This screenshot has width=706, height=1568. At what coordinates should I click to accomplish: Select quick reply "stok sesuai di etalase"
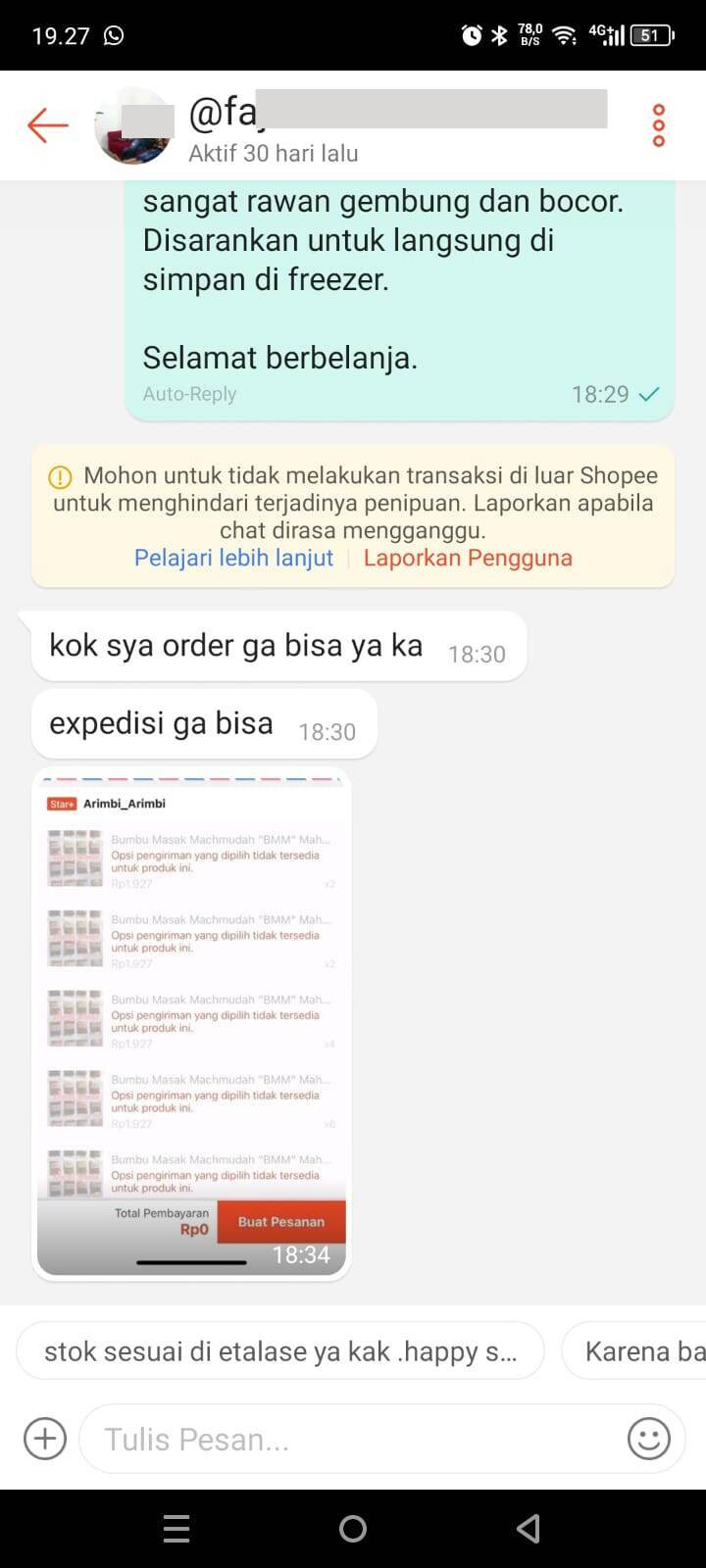(x=280, y=1351)
